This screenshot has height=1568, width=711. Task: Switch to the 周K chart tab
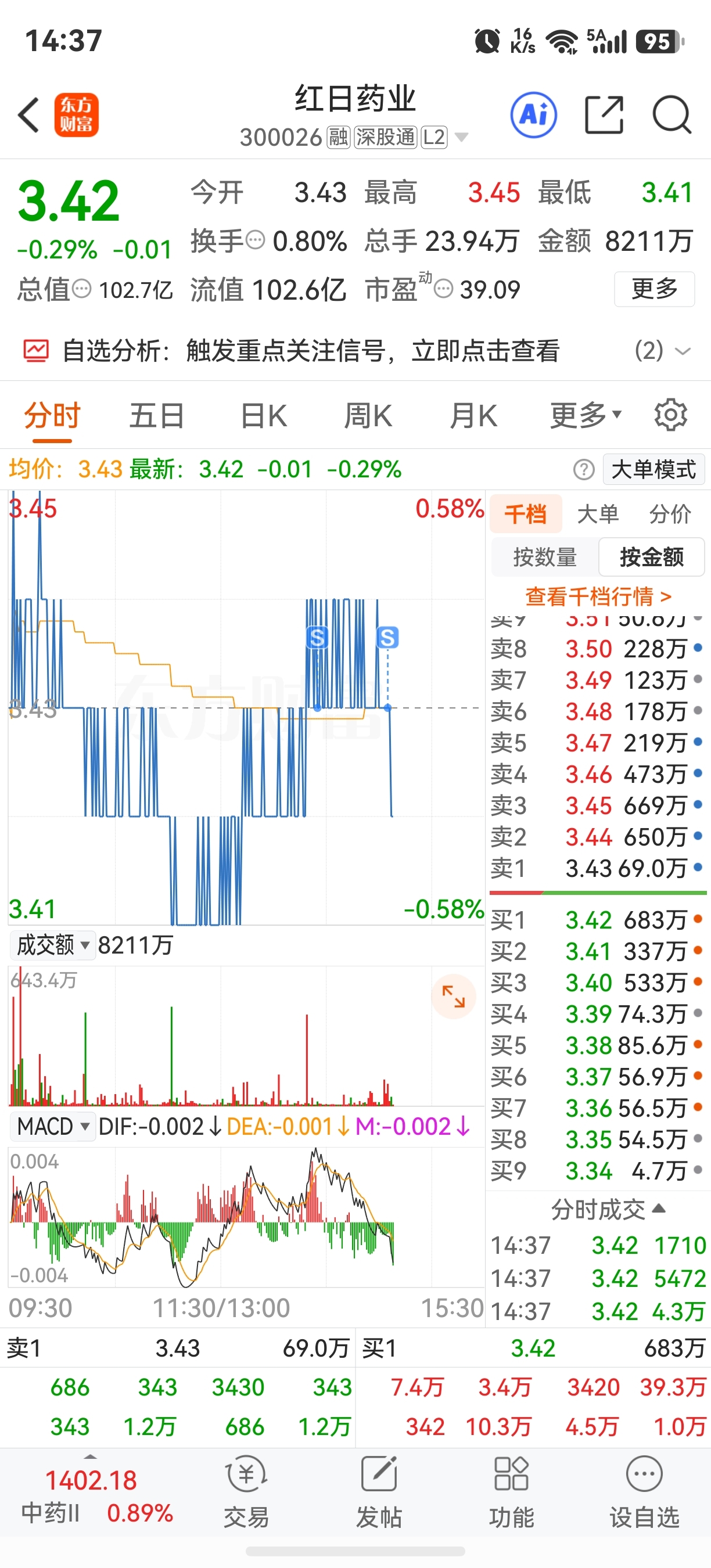(x=368, y=416)
